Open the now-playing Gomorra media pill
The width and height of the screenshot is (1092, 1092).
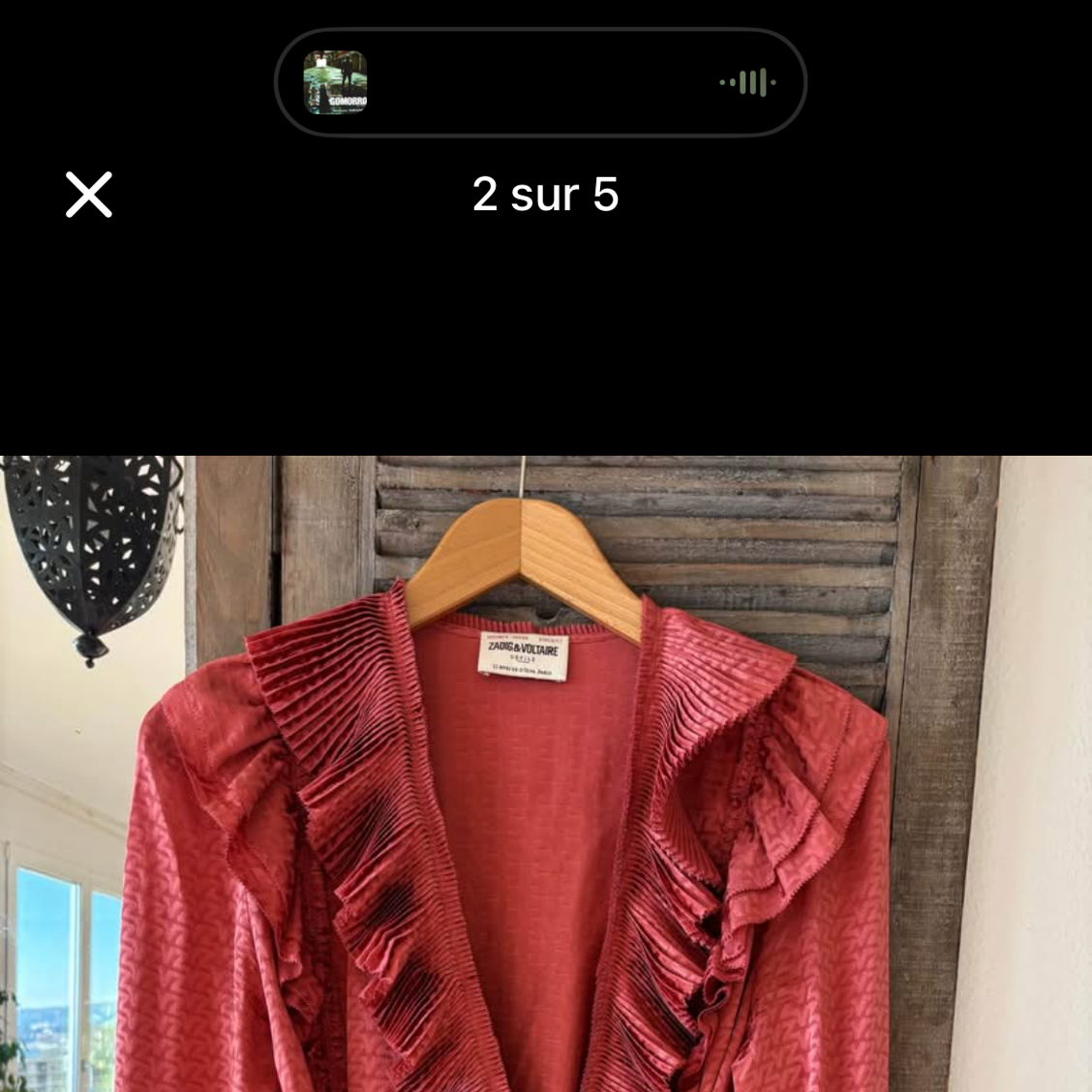click(x=540, y=82)
